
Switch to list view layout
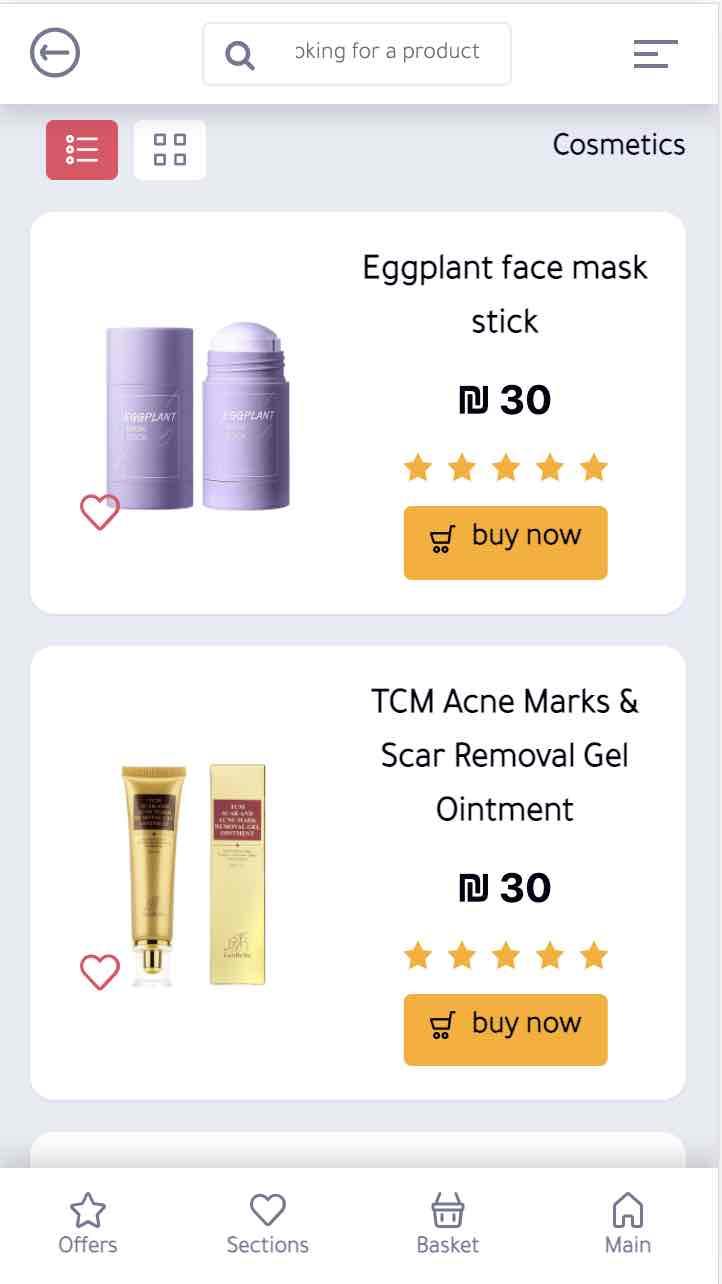click(82, 150)
